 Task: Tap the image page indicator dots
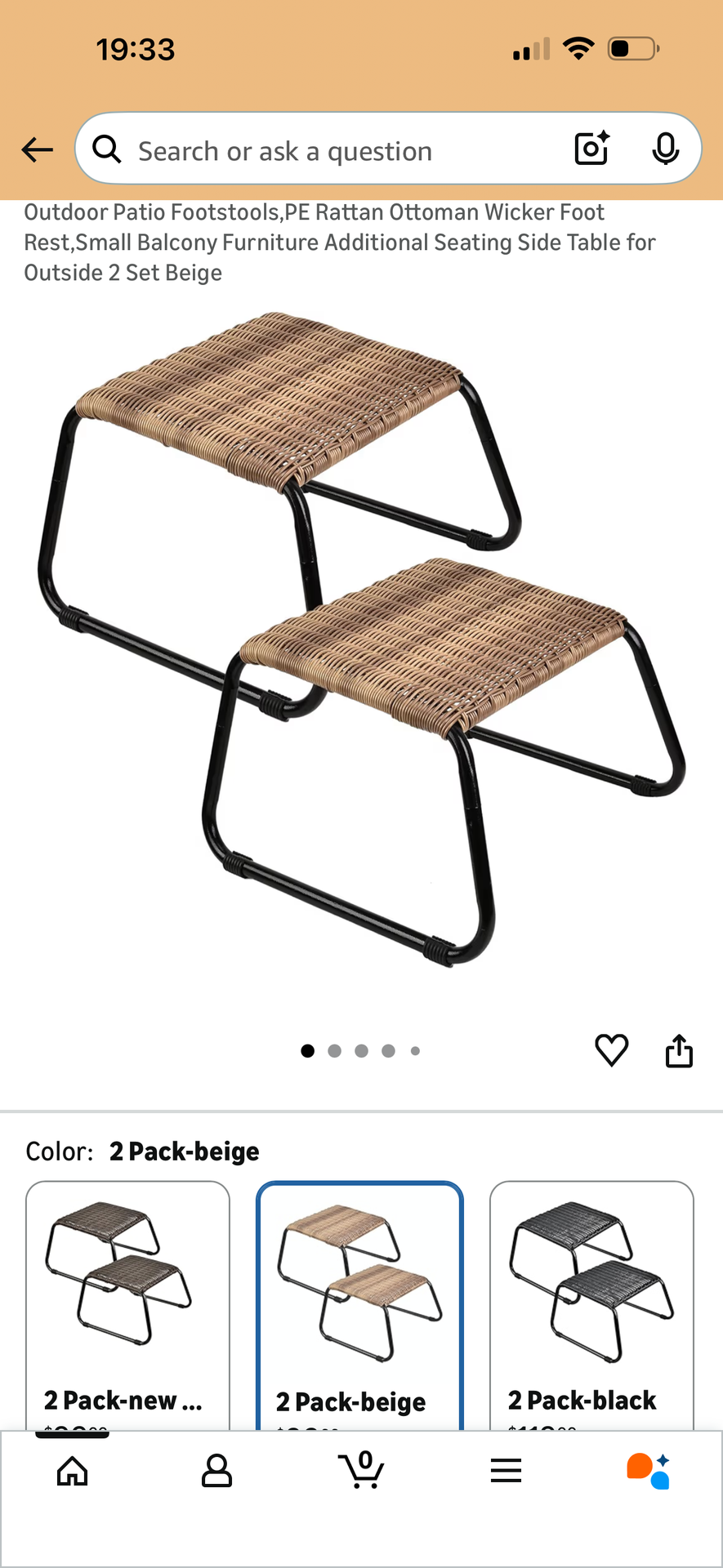point(360,1051)
